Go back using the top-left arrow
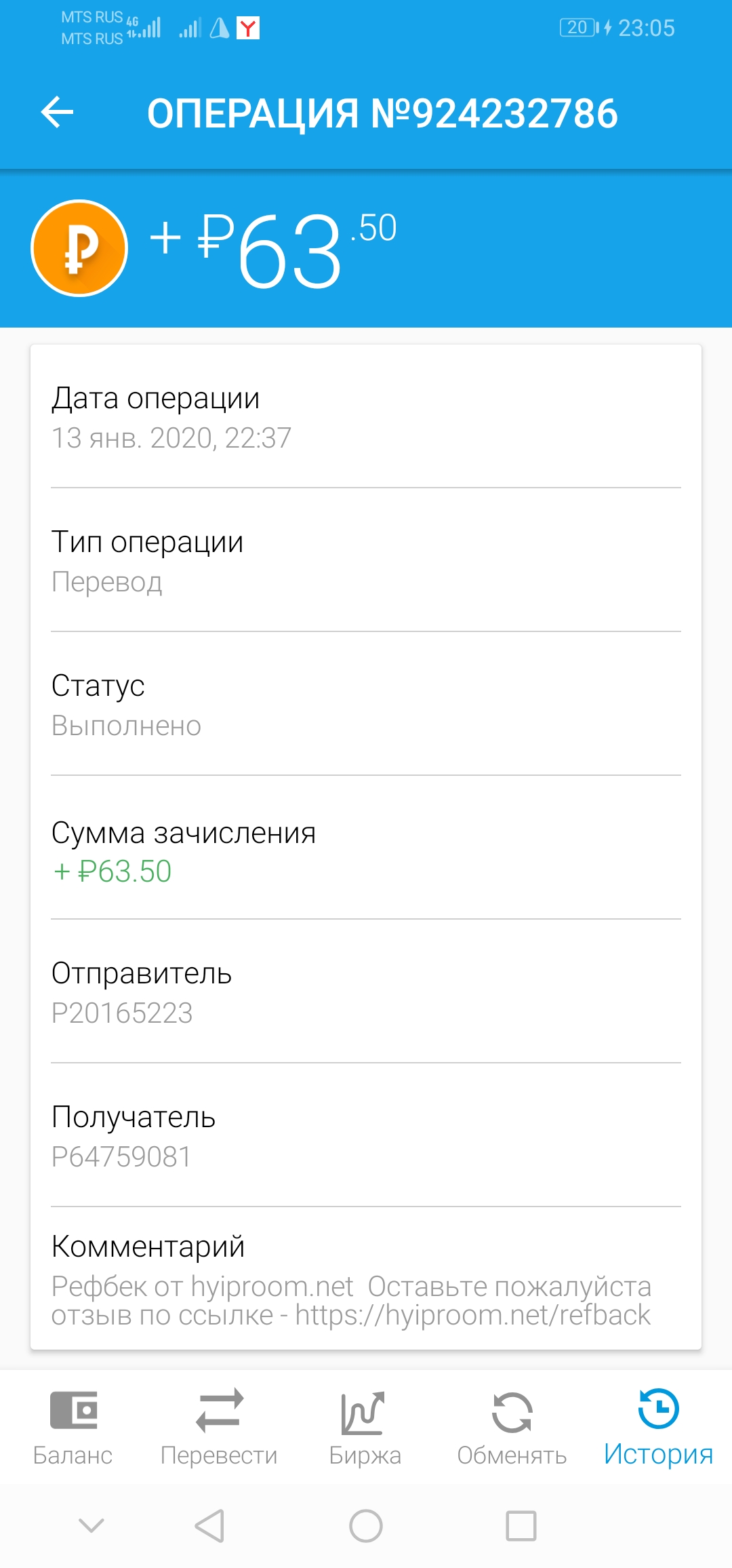Viewport: 732px width, 1568px height. (x=57, y=112)
